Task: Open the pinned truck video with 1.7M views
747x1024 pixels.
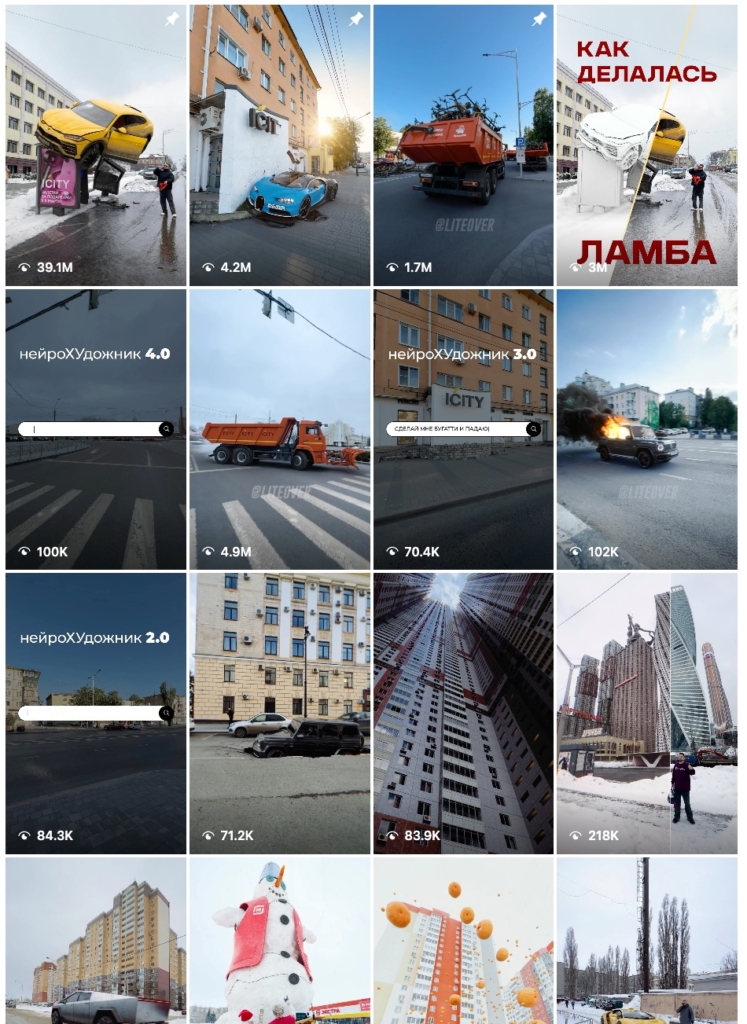Action: [x=463, y=145]
